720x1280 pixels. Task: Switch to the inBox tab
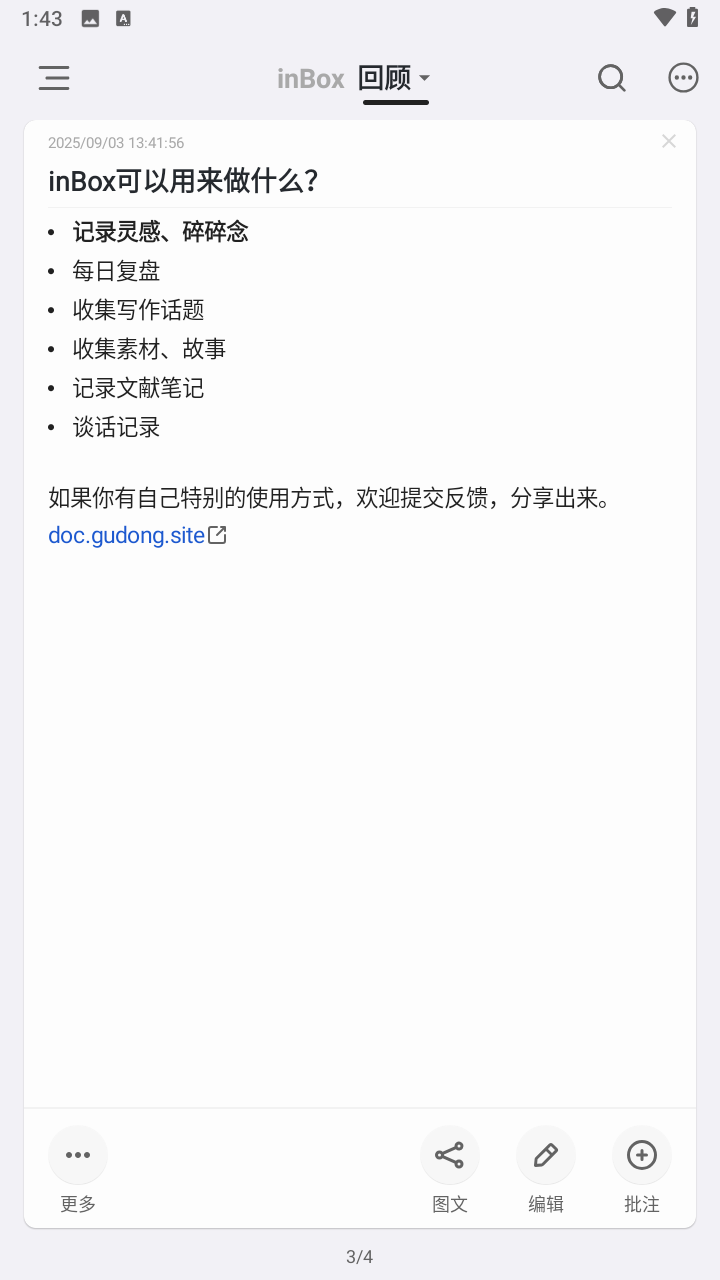pos(311,79)
